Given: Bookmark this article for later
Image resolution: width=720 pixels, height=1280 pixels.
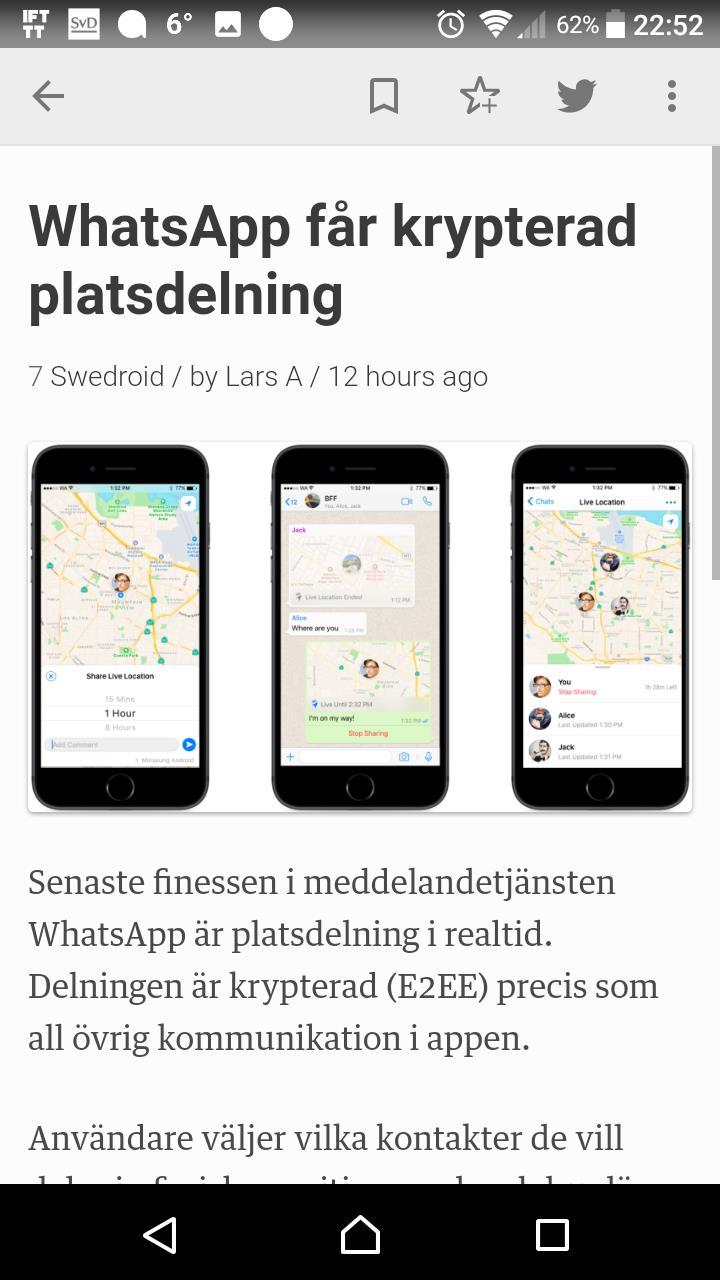Looking at the screenshot, I should click(384, 96).
